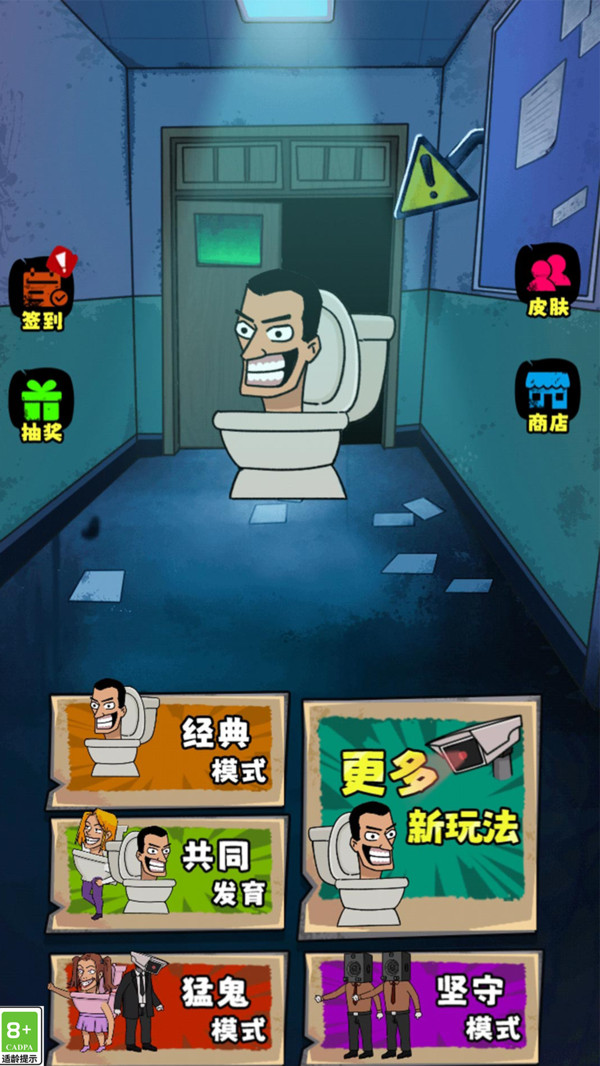This screenshot has height=1066, width=600.
Task: Open the 抽奖 lucky draw gift
Action: (41, 405)
